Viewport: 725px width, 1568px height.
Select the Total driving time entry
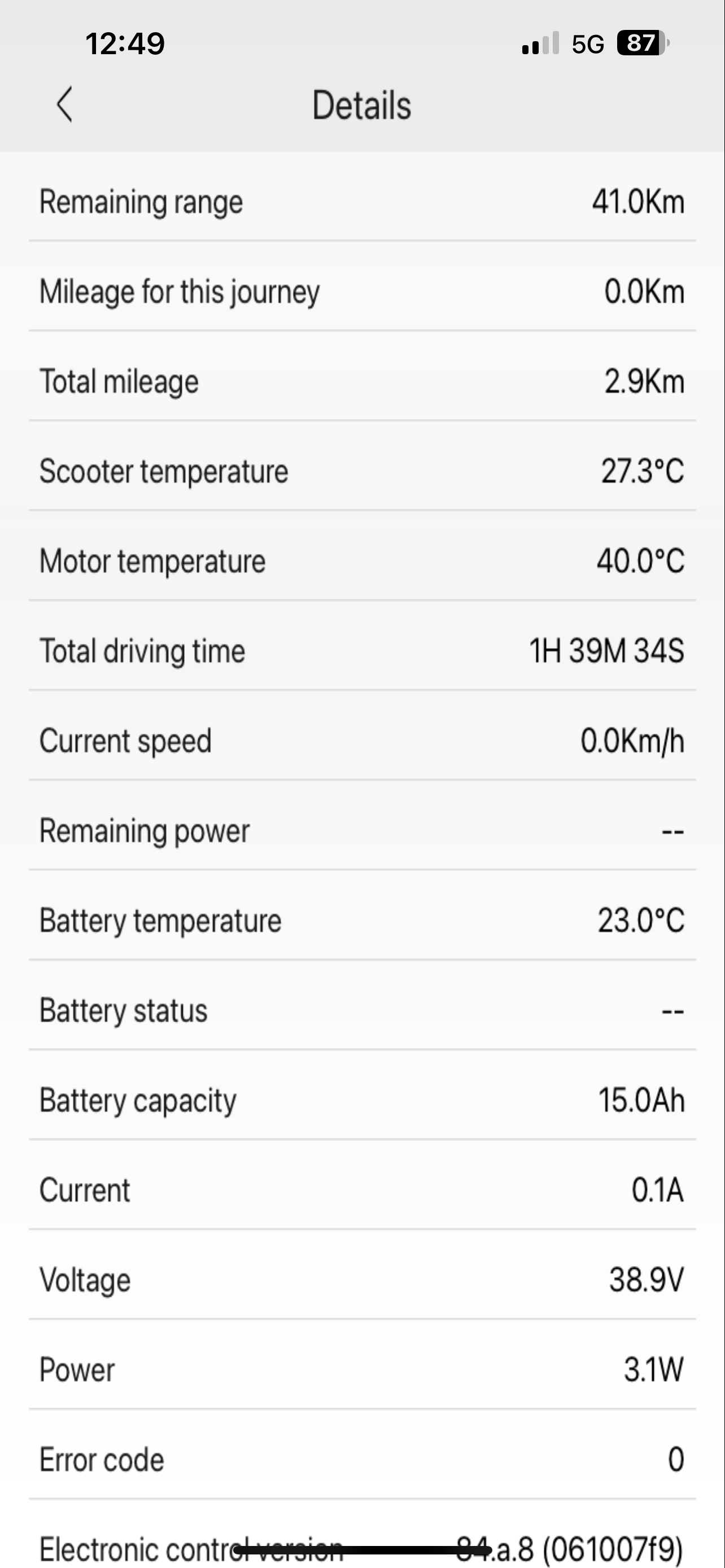(x=361, y=651)
